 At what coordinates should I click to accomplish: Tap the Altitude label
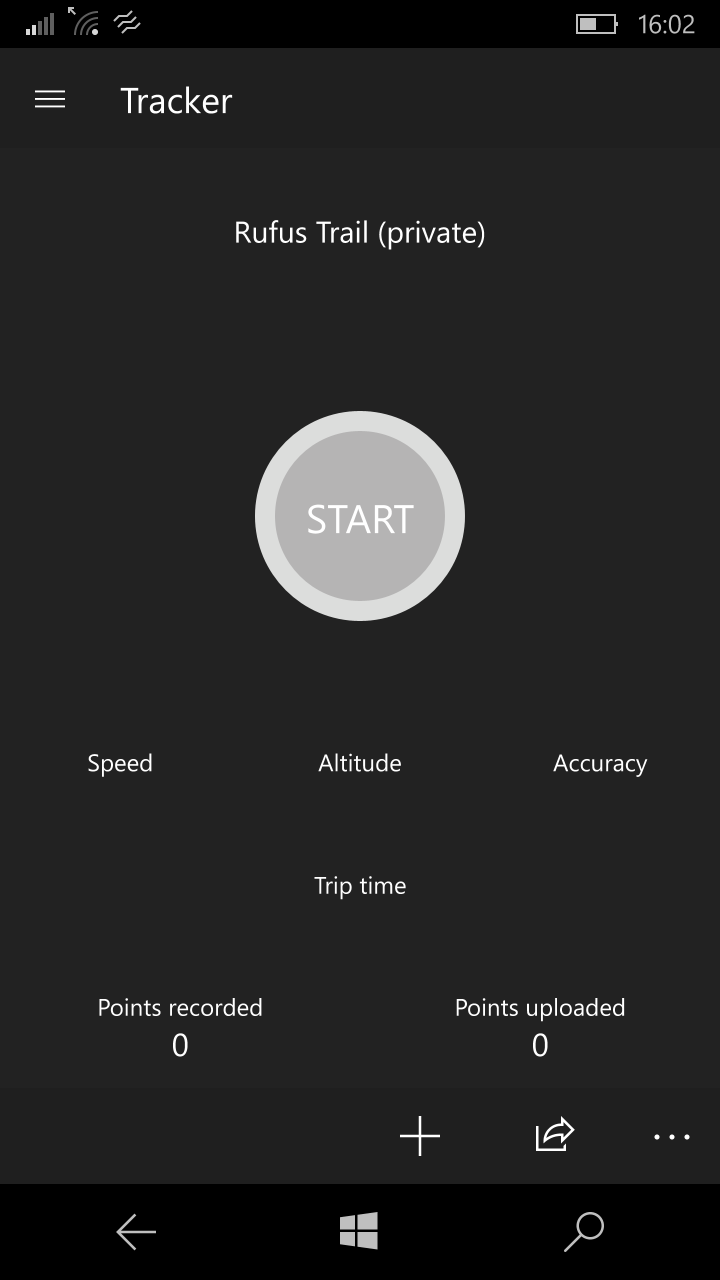(360, 763)
